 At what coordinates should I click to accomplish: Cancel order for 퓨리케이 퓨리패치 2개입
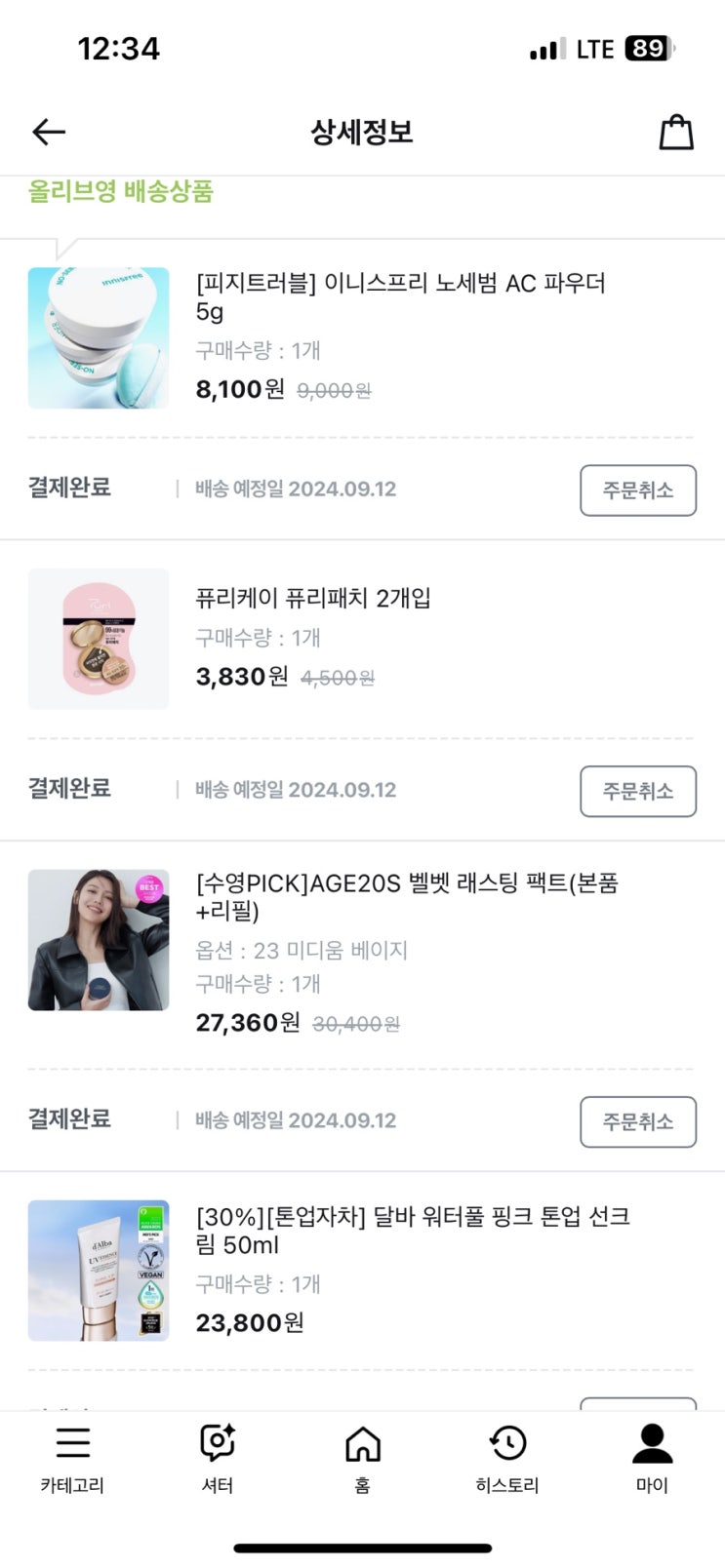(x=637, y=790)
